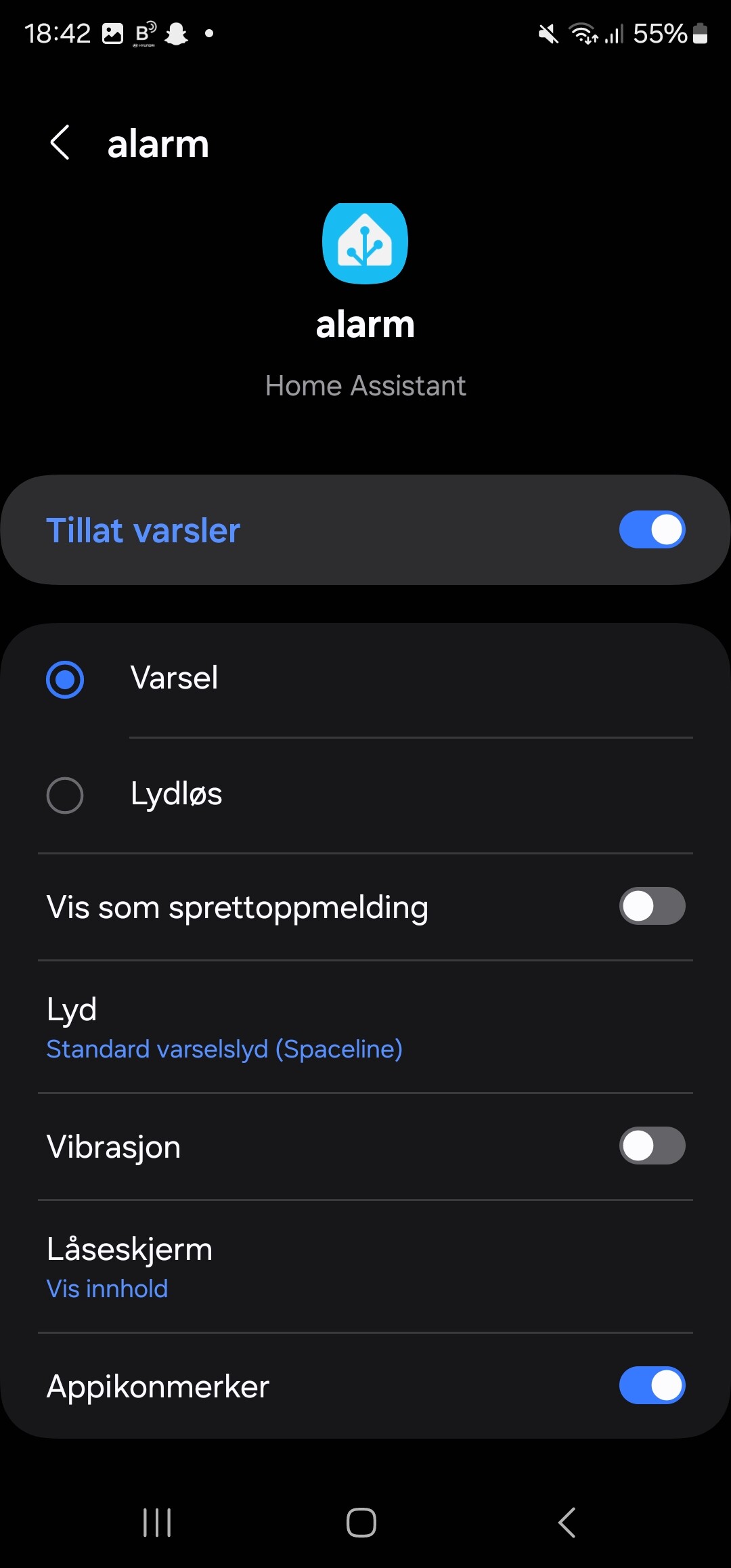731x1568 pixels.
Task: Disable the Appikonmerker switch
Action: [651, 1386]
